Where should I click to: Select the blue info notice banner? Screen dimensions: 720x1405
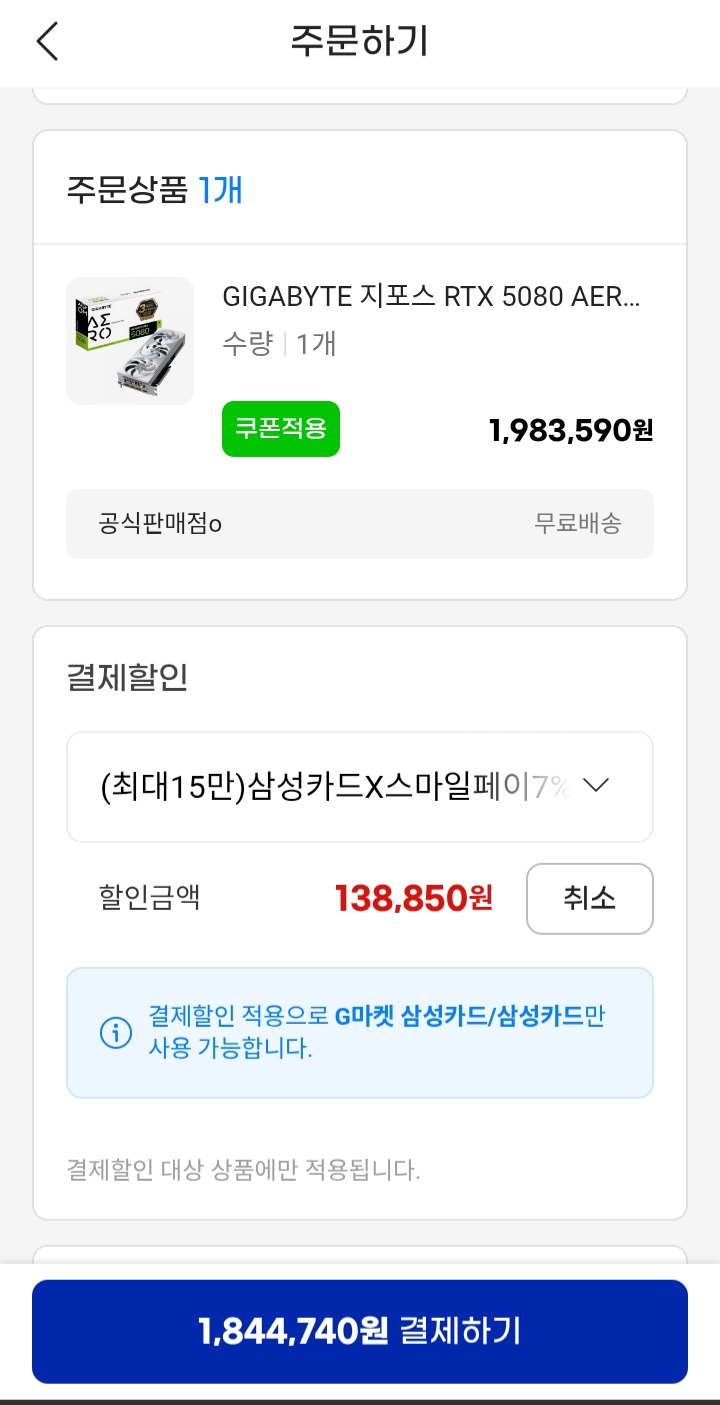tap(359, 1031)
